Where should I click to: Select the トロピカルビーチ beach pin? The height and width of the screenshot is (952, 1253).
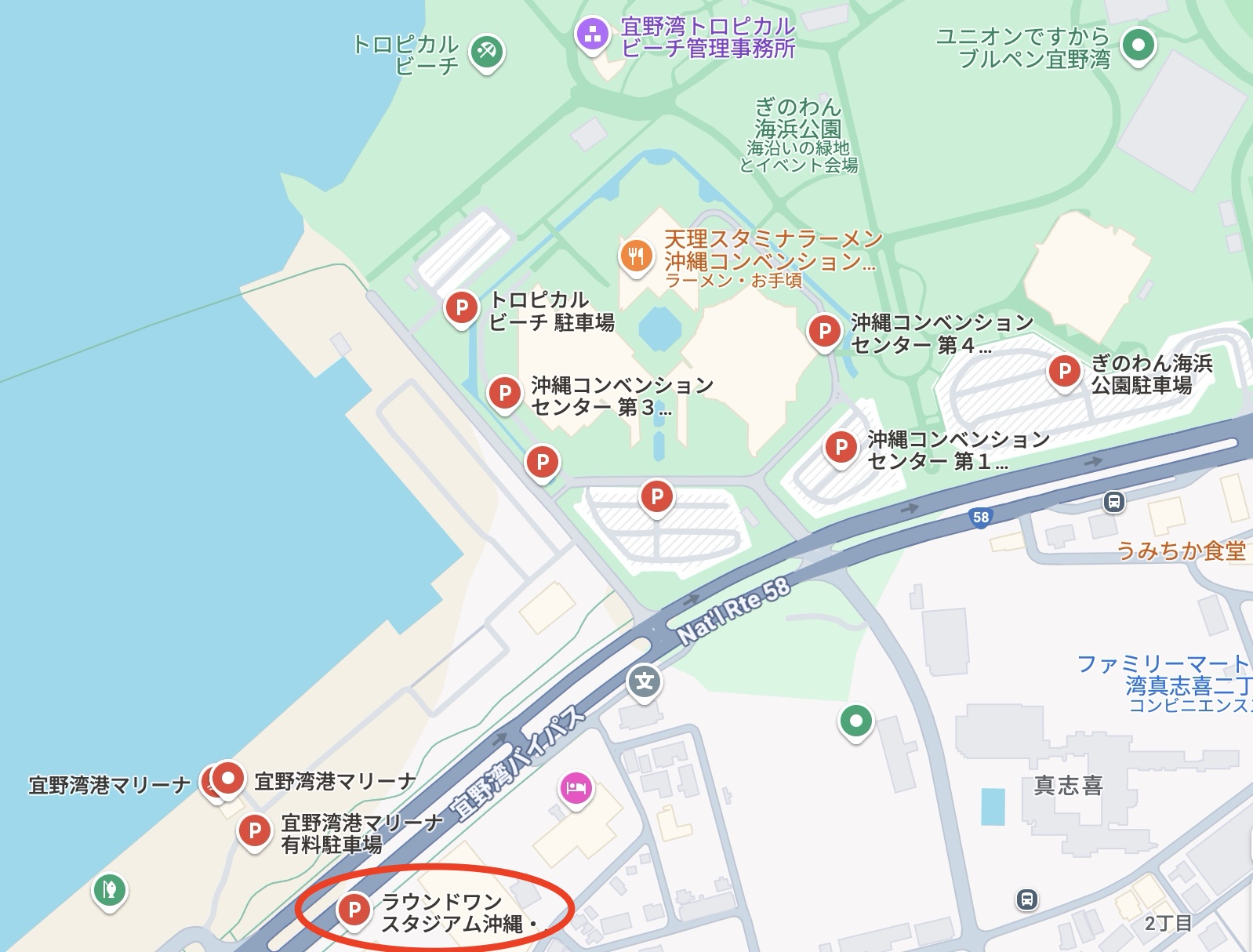coord(486,52)
